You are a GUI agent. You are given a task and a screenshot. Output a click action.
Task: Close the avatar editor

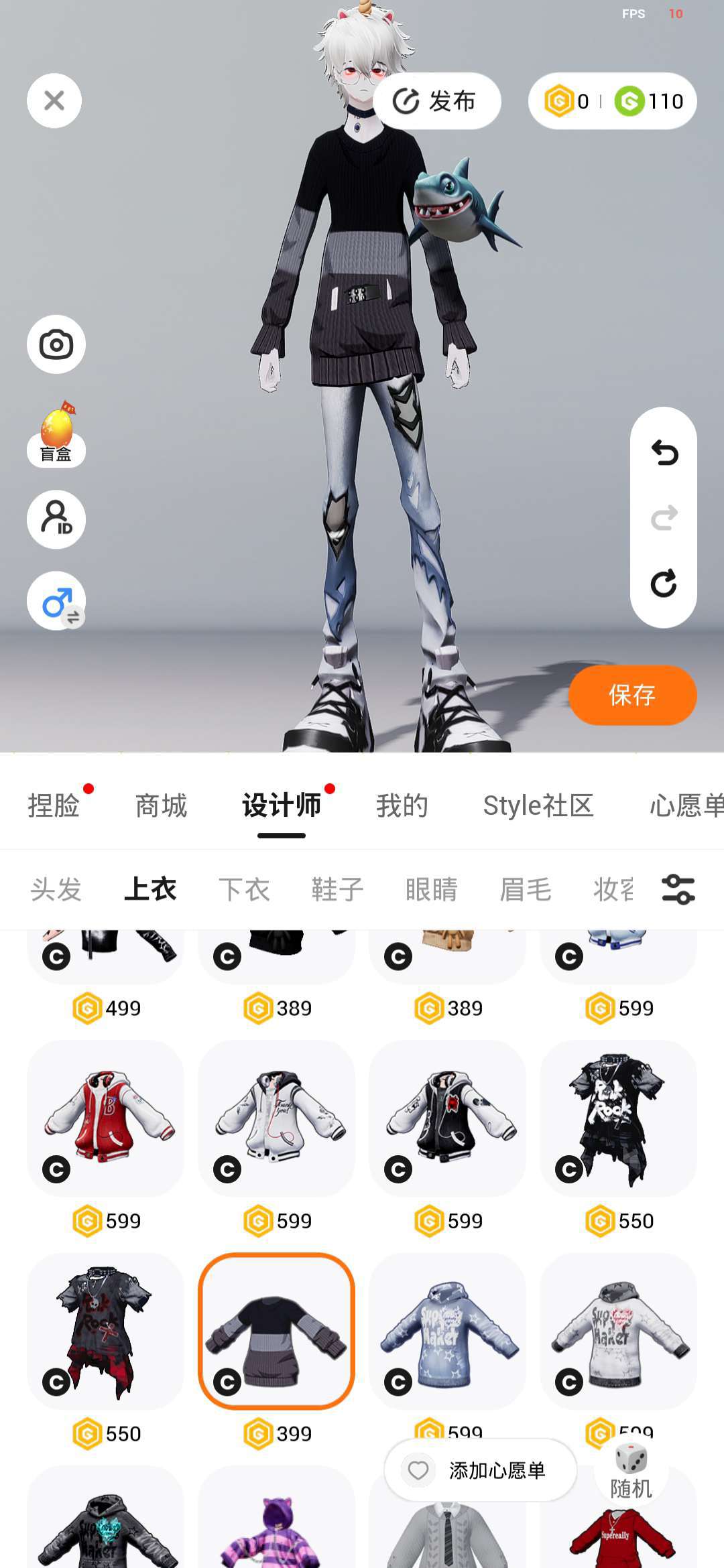[x=54, y=101]
